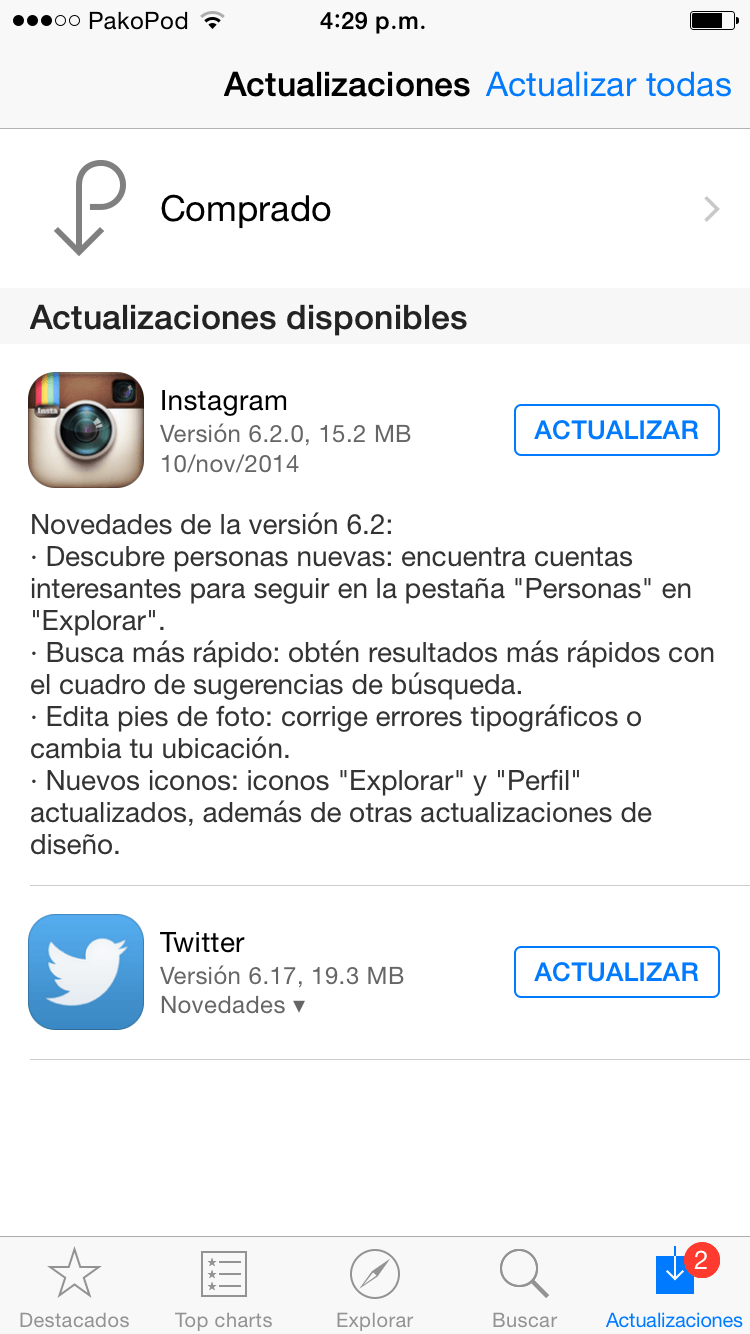
Task: Switch to the Destacados tab
Action: tap(74, 1288)
